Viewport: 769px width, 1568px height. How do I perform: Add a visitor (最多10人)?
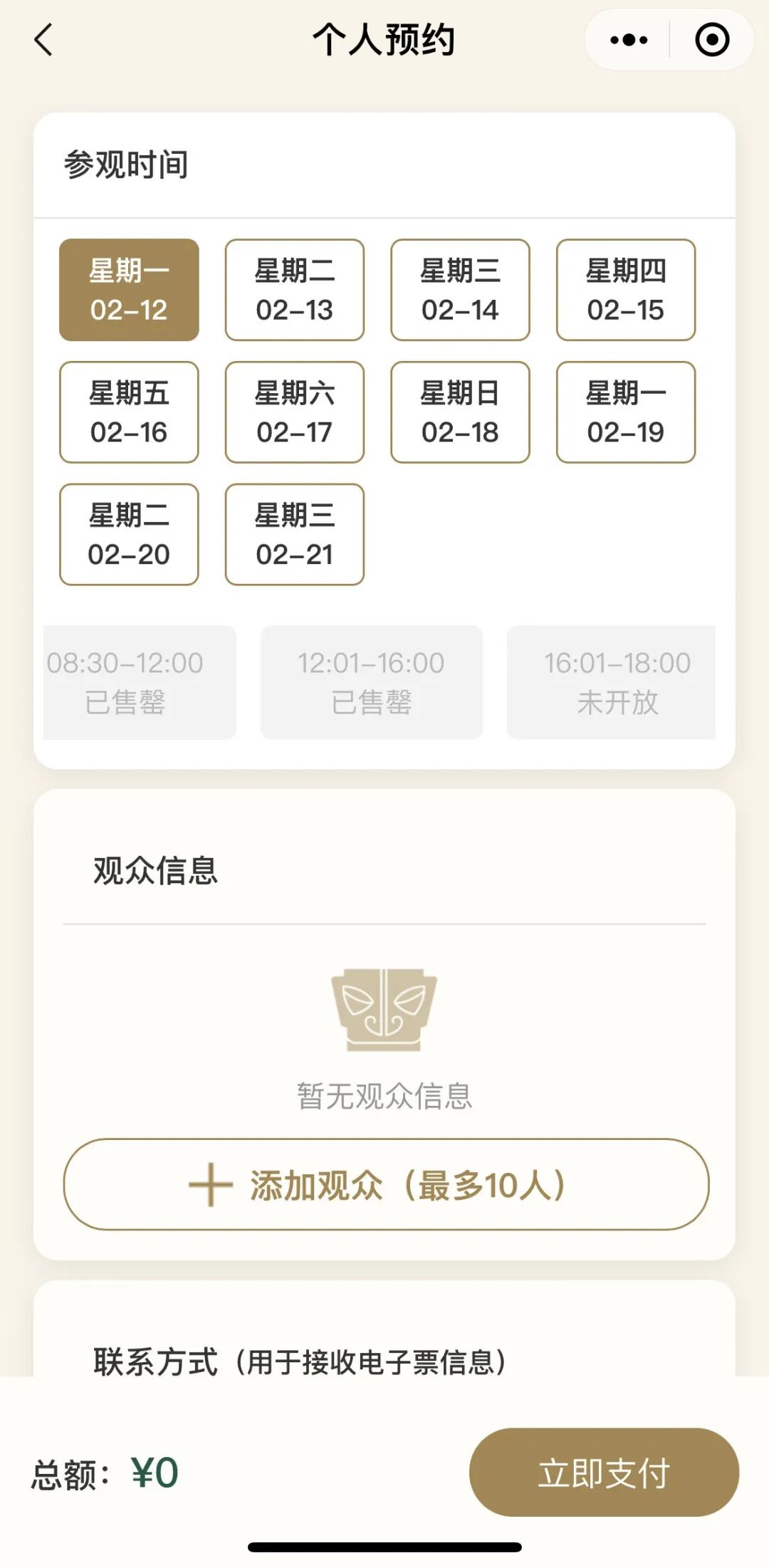(x=386, y=1184)
